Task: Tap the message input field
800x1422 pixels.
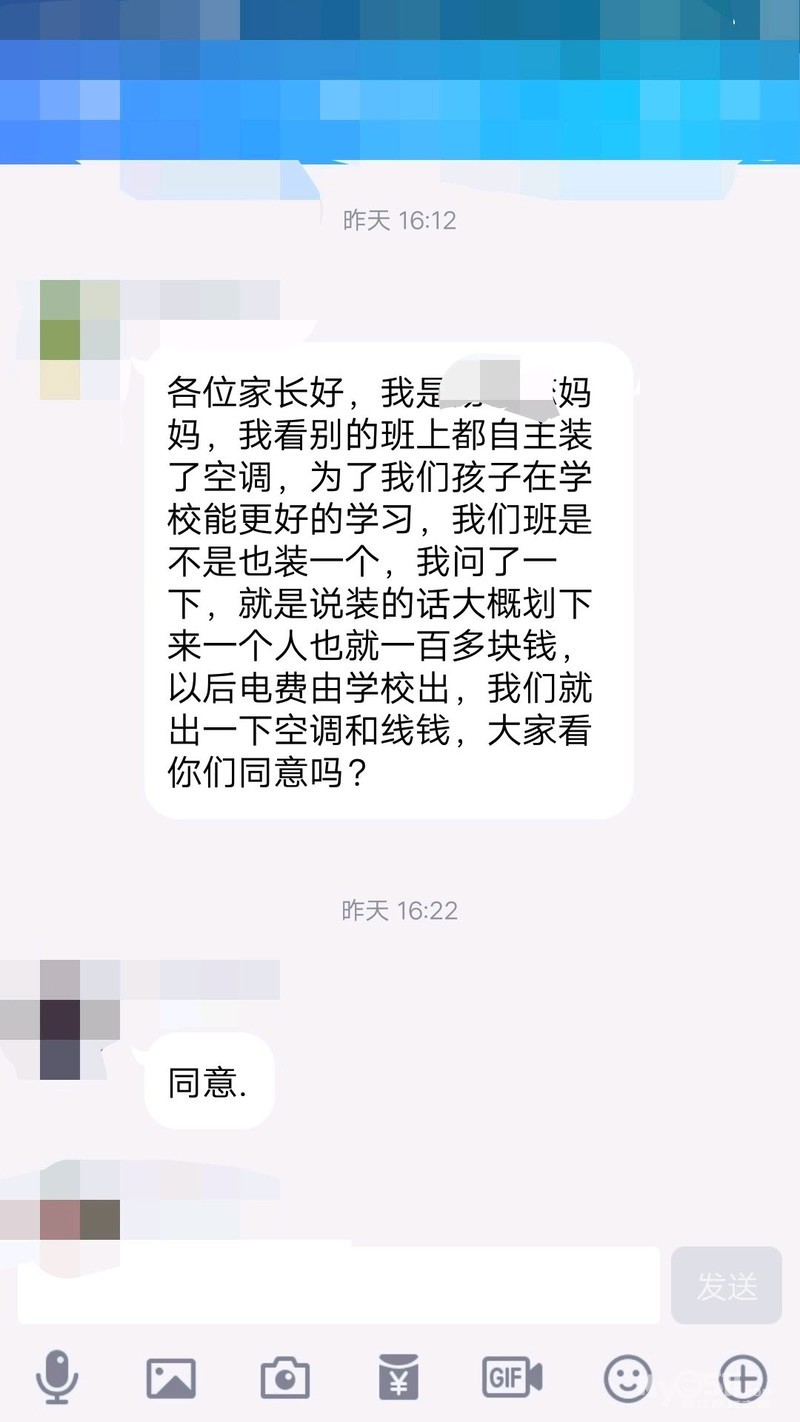Action: tap(338, 1285)
